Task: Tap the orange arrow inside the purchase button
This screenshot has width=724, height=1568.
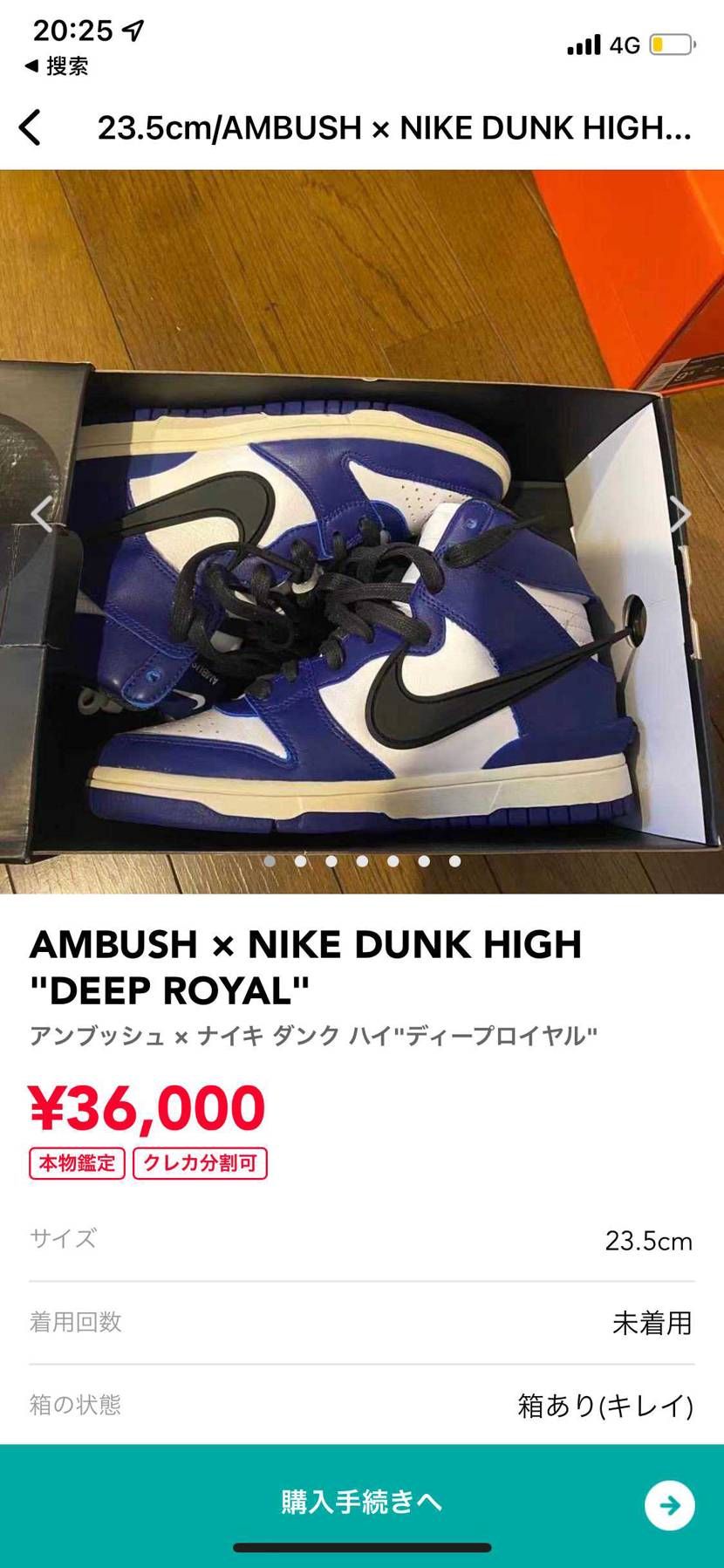Action: 668,1504
